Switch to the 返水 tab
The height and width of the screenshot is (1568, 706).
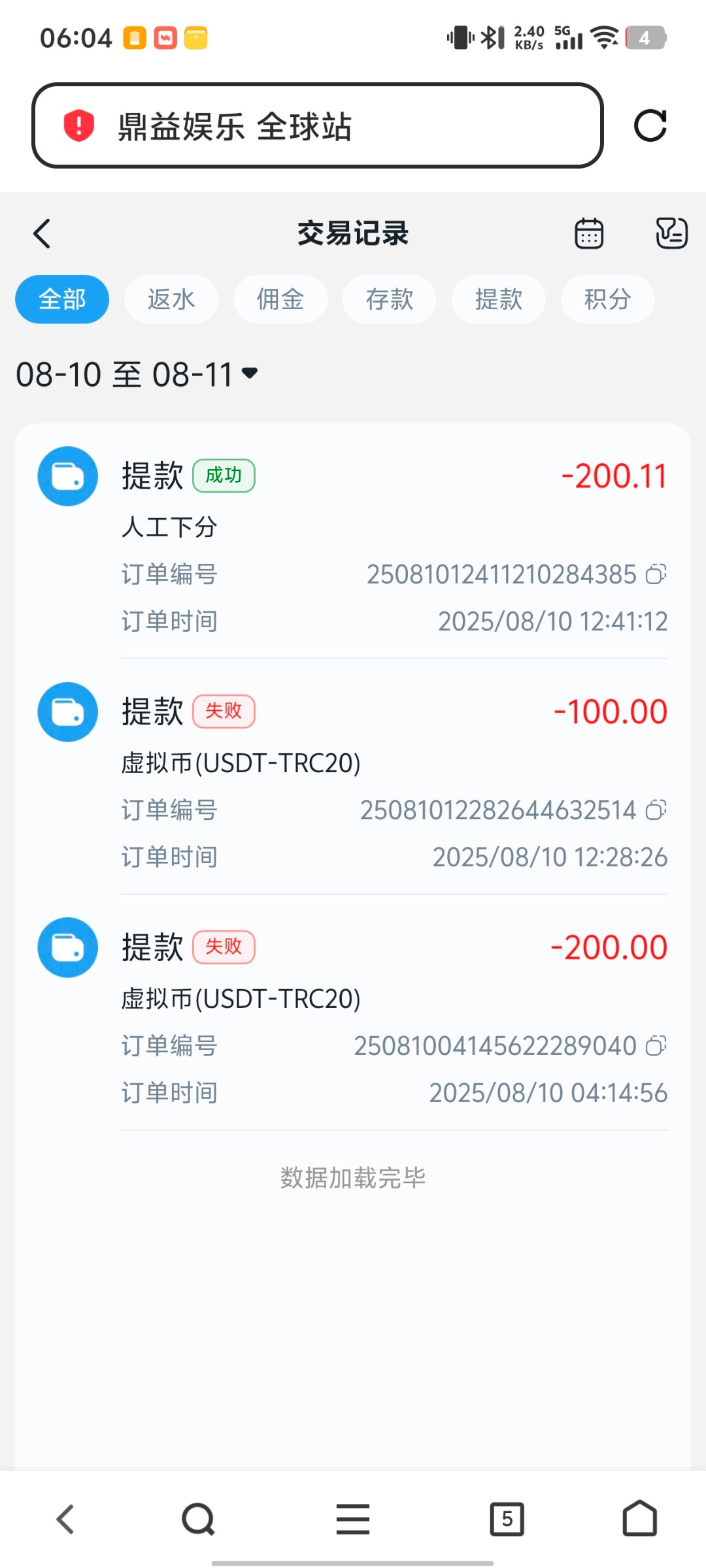[x=171, y=300]
